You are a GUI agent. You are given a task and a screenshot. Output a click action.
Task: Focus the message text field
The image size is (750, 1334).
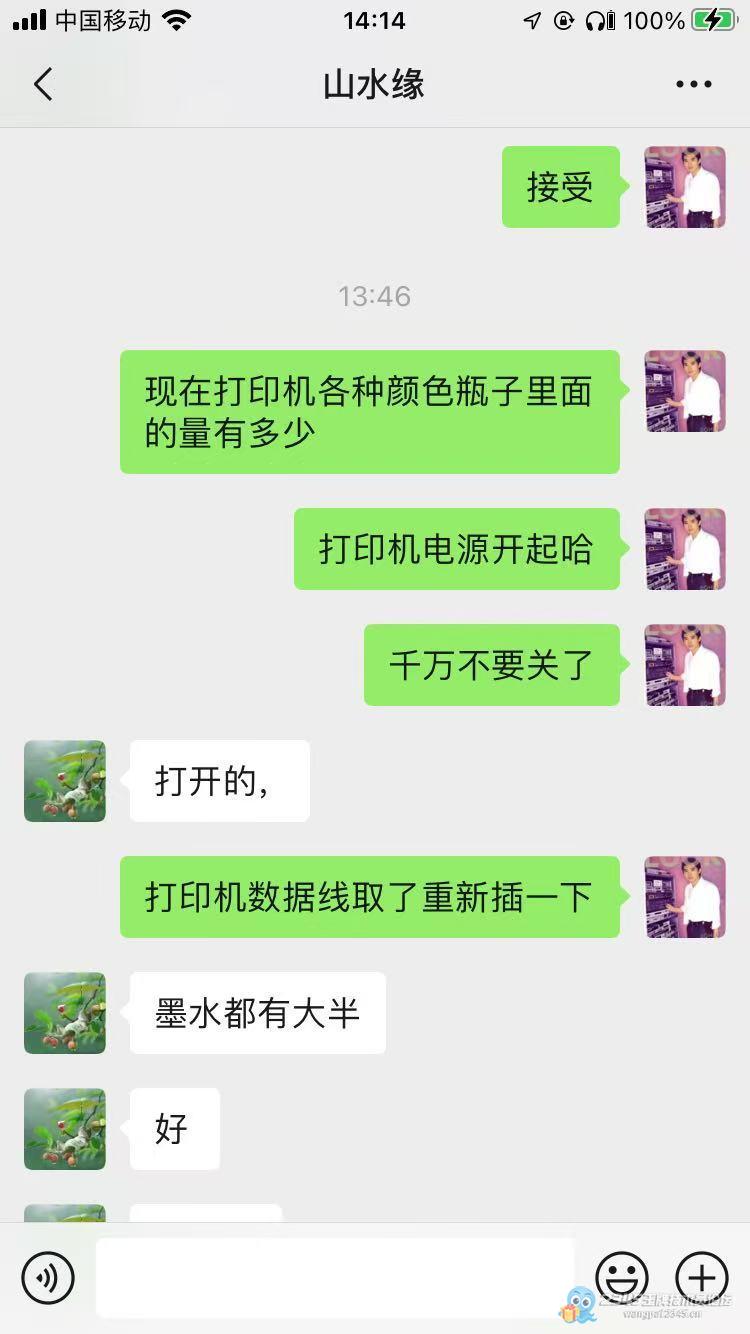click(x=335, y=1277)
